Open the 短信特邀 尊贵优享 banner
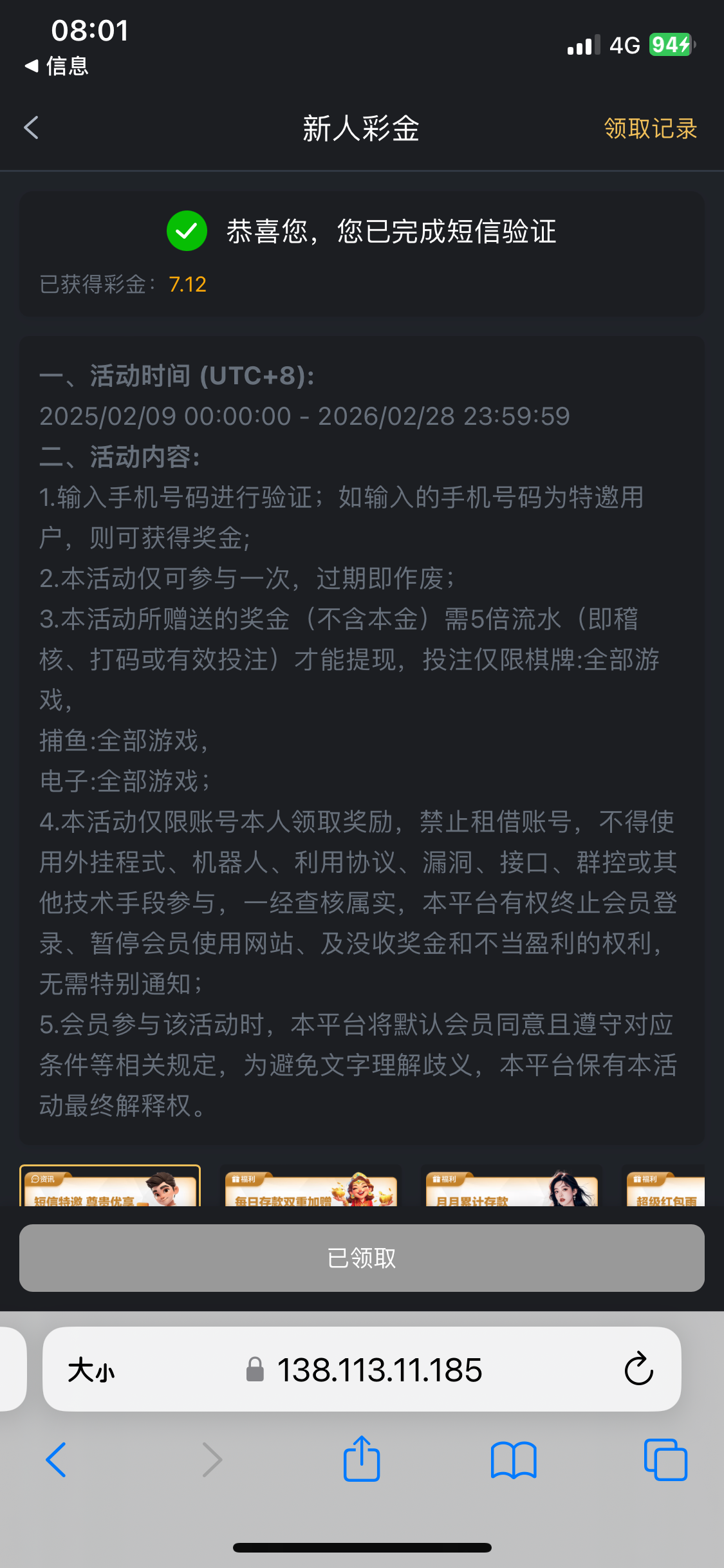 [110, 1187]
